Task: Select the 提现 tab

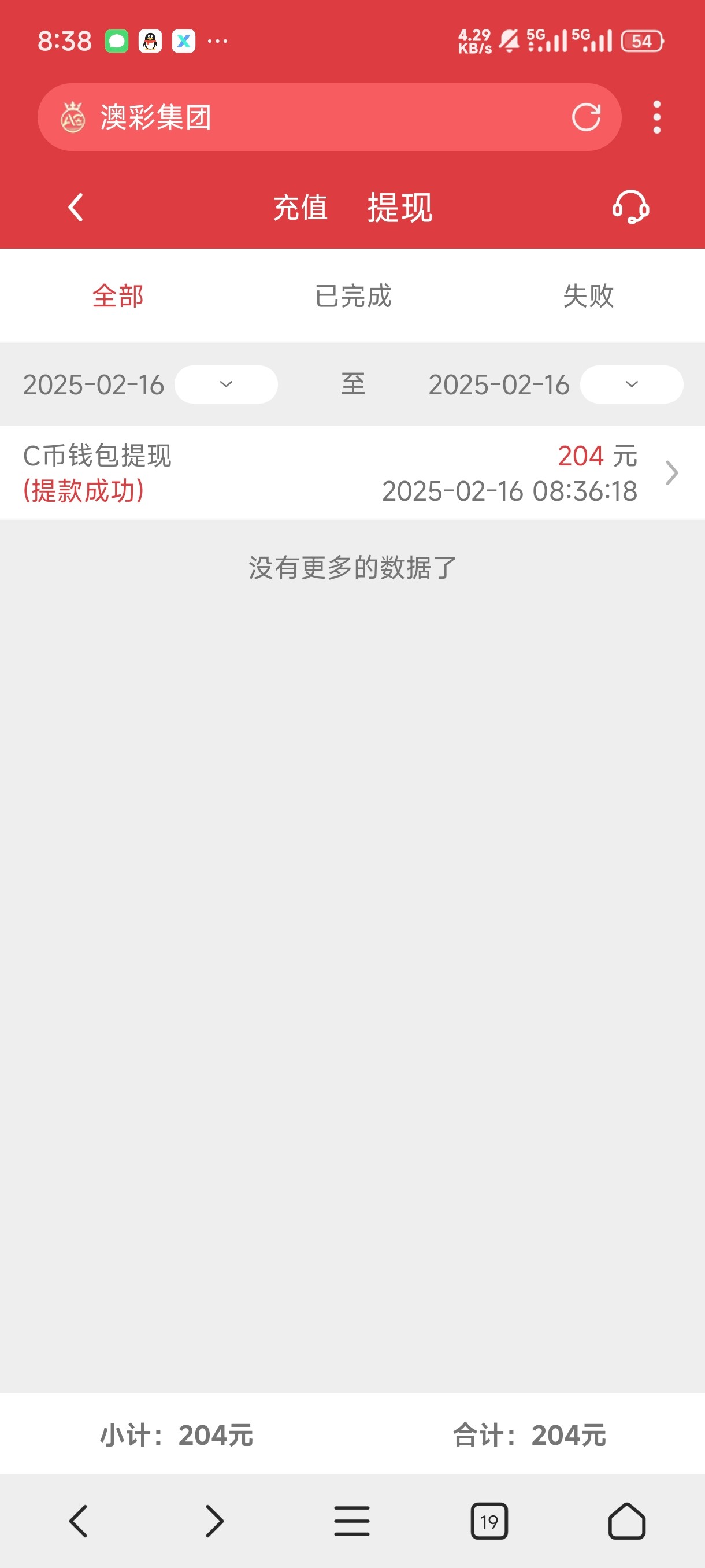Action: (400, 208)
